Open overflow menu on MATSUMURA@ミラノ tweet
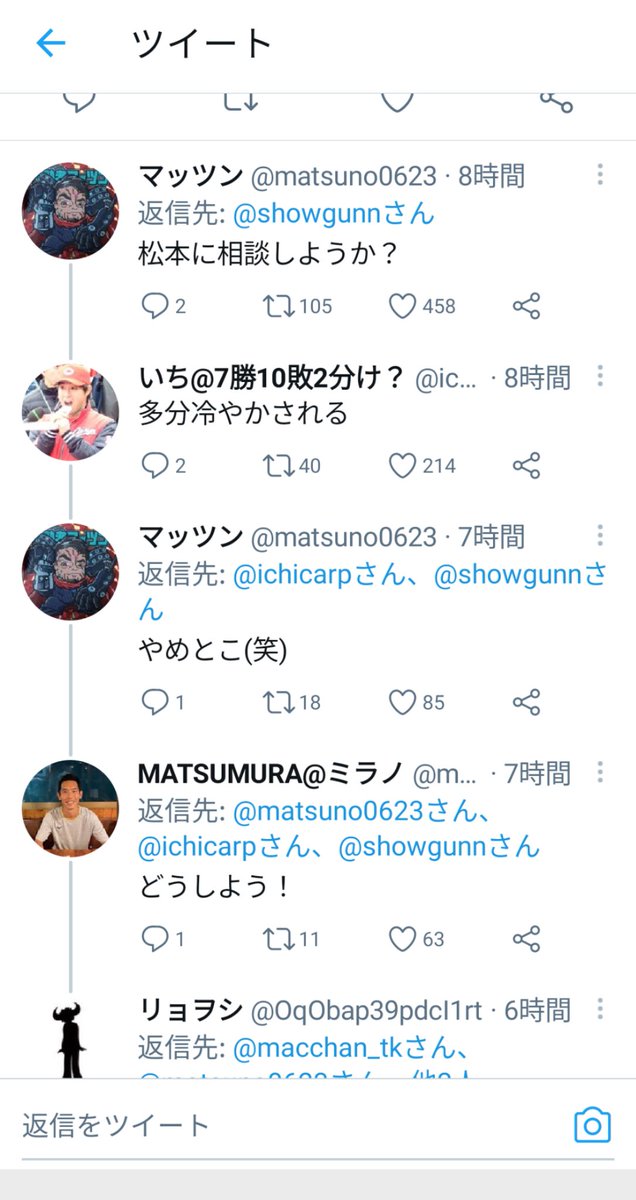This screenshot has height=1200, width=636. pos(600,771)
